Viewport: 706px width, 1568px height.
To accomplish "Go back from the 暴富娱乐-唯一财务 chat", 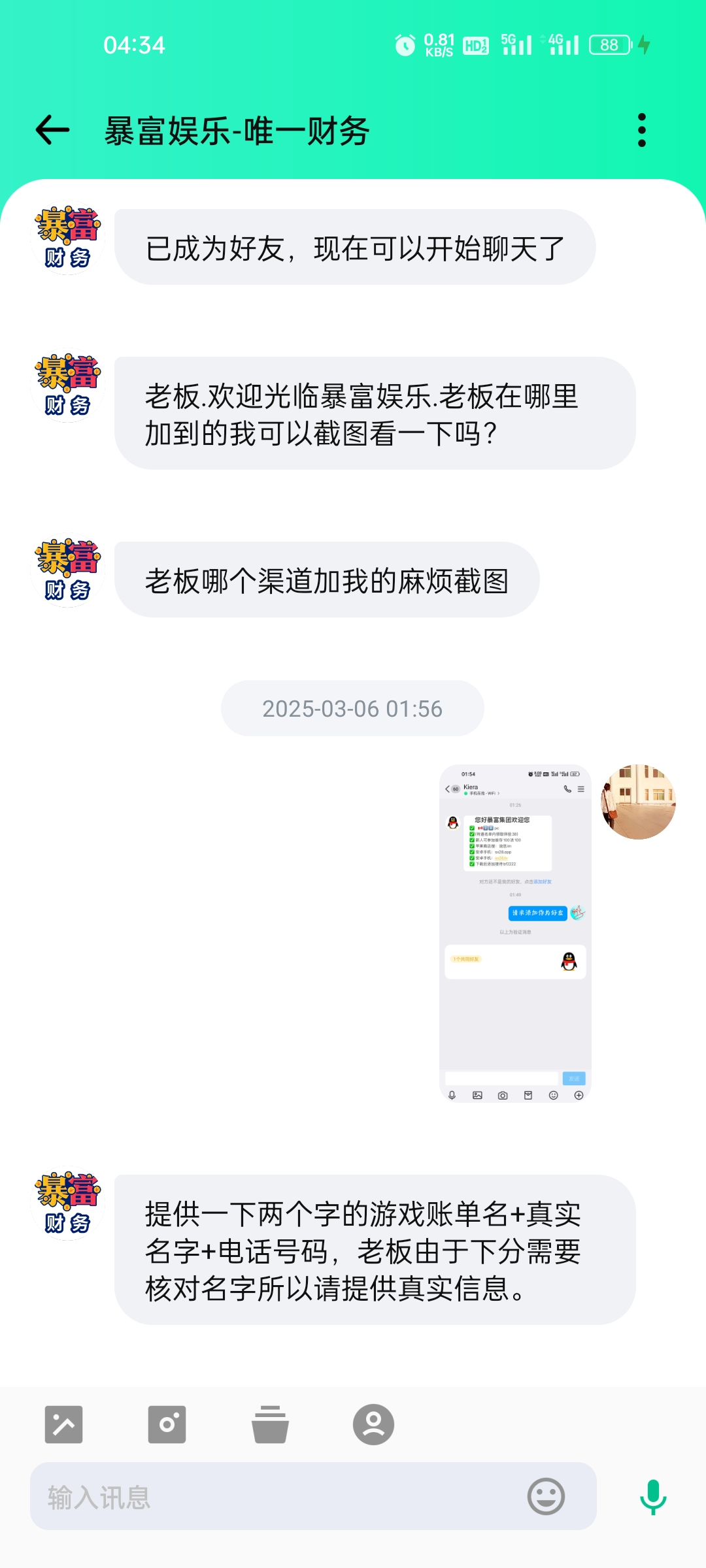I will pos(52,130).
